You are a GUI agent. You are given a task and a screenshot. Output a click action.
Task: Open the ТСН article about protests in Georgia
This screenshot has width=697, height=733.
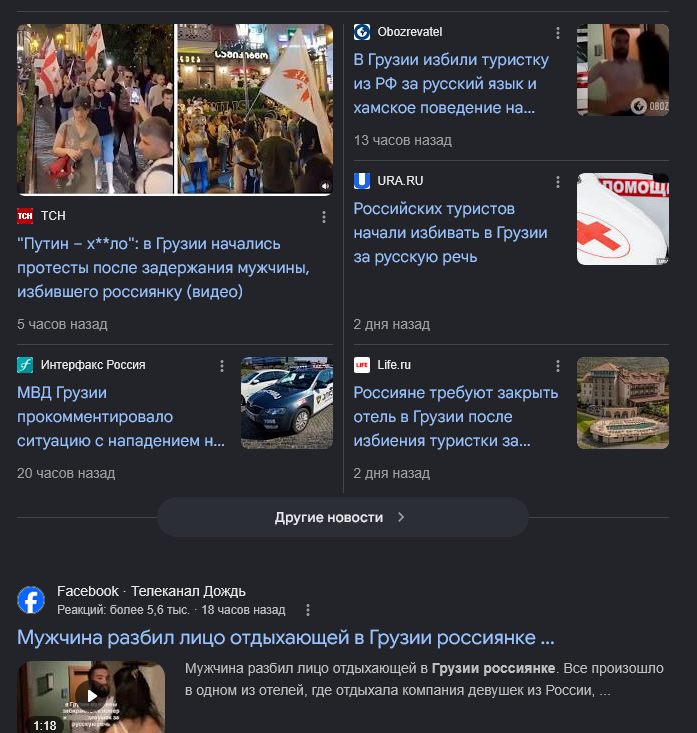[163, 267]
